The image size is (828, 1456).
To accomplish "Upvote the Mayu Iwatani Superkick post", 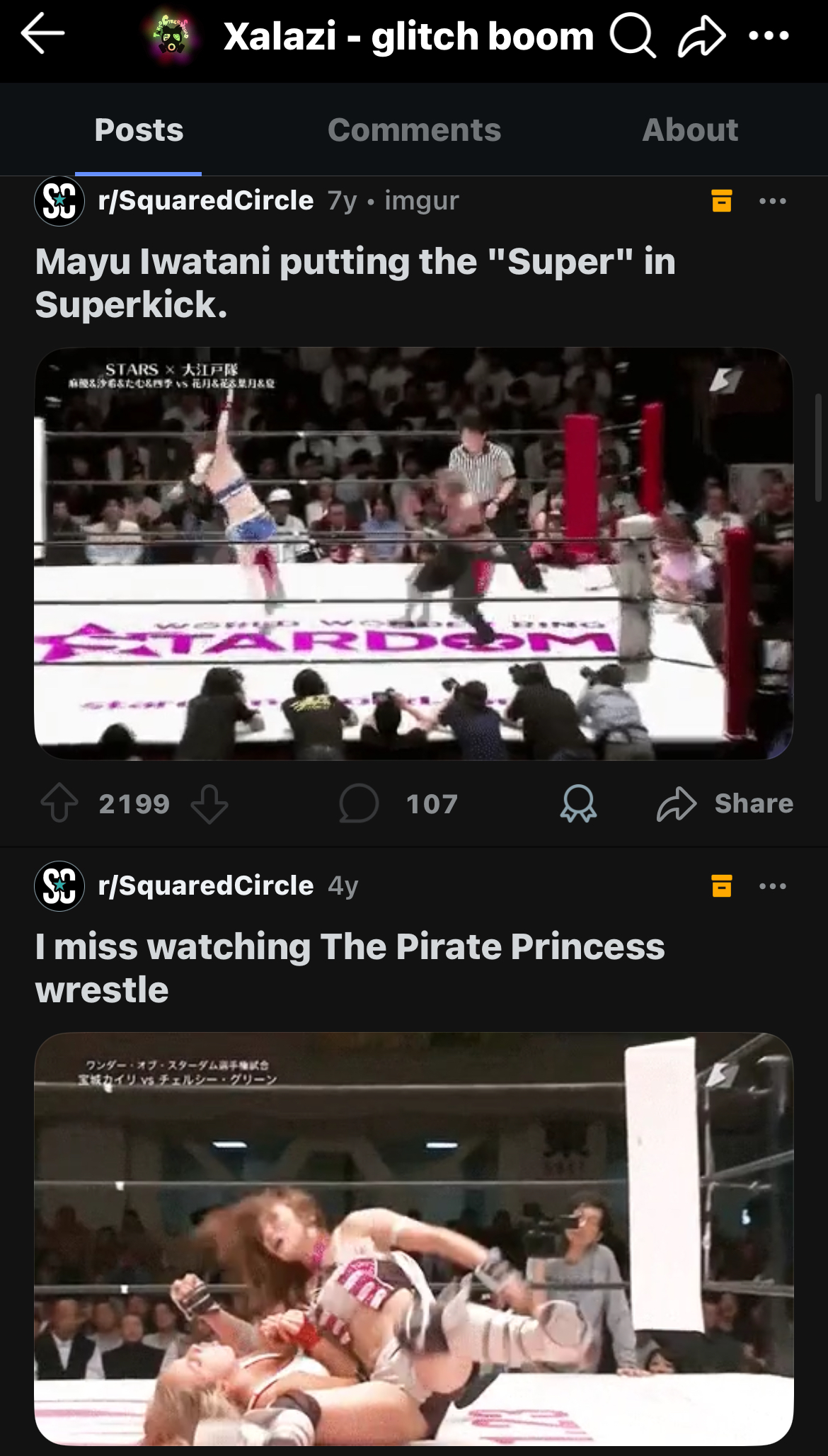I will (59, 803).
